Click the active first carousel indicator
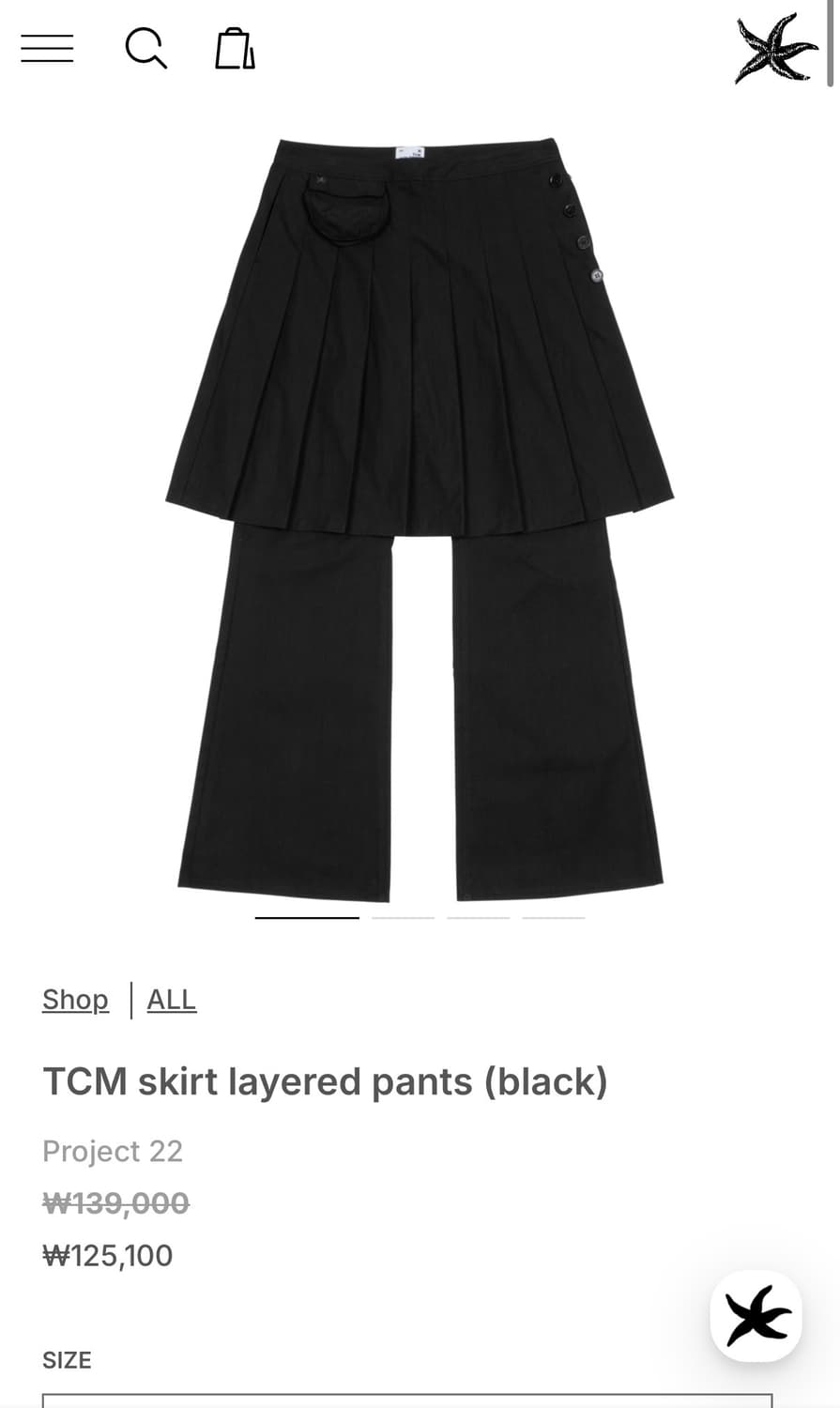 point(306,918)
